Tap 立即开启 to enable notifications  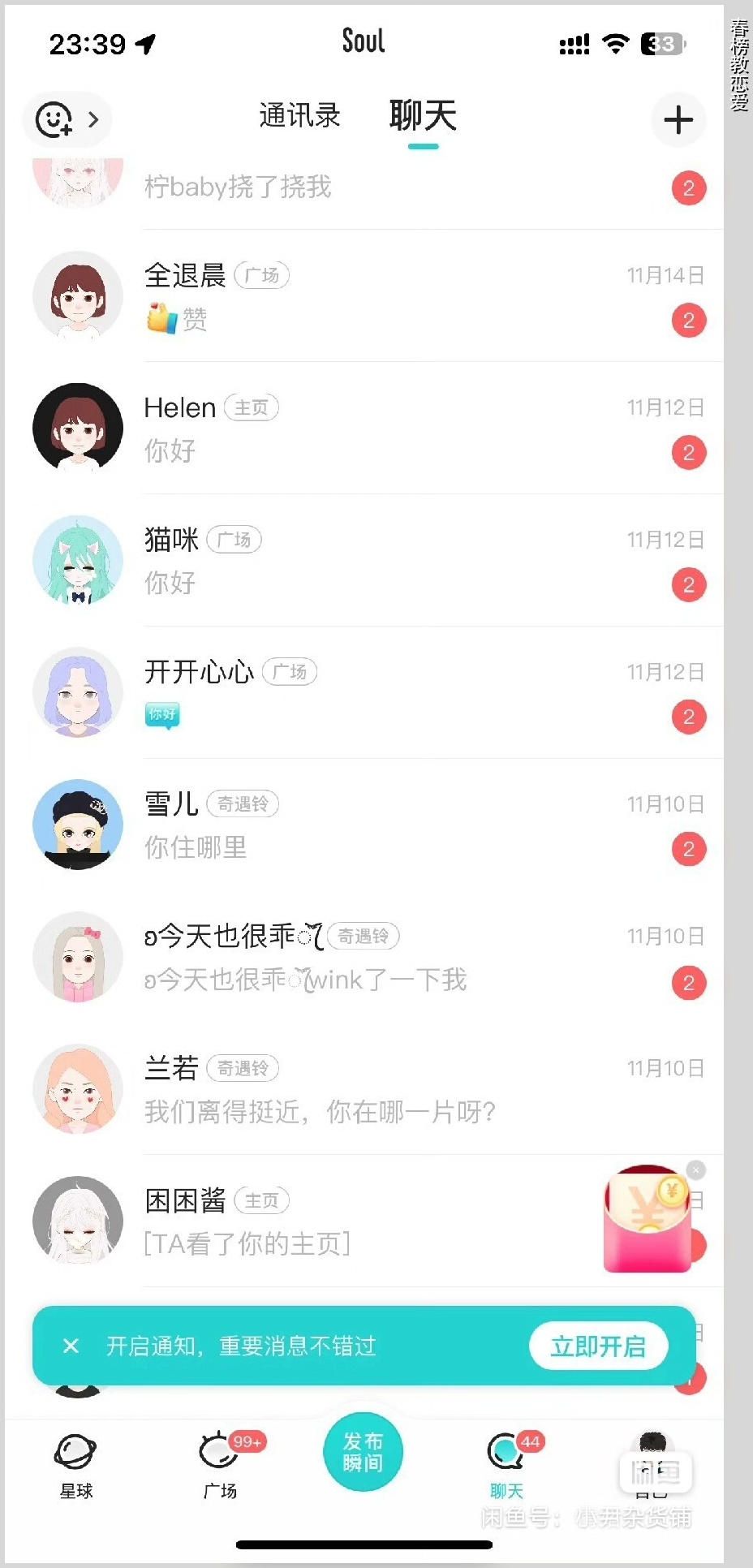598,1346
